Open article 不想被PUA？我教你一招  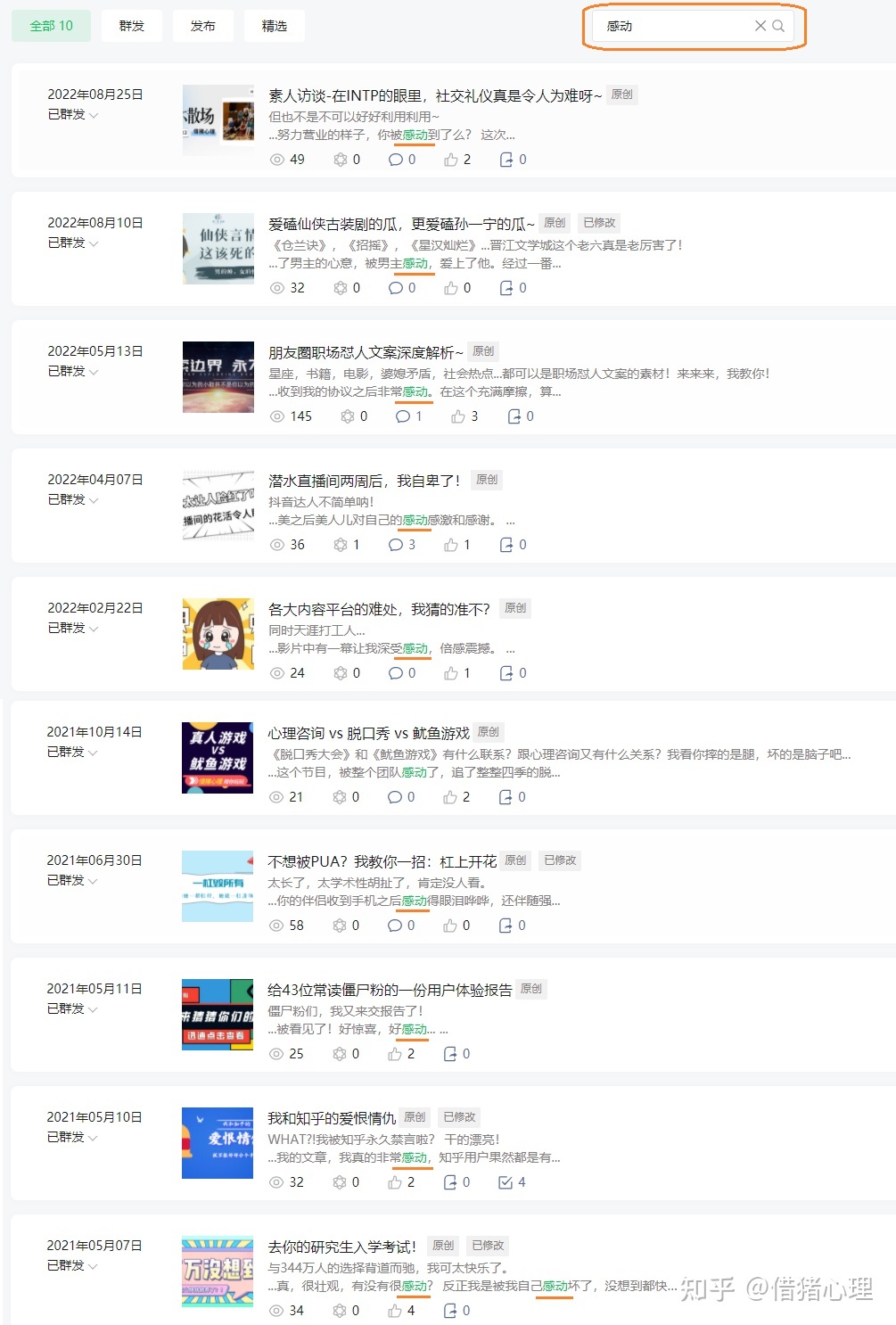click(382, 861)
